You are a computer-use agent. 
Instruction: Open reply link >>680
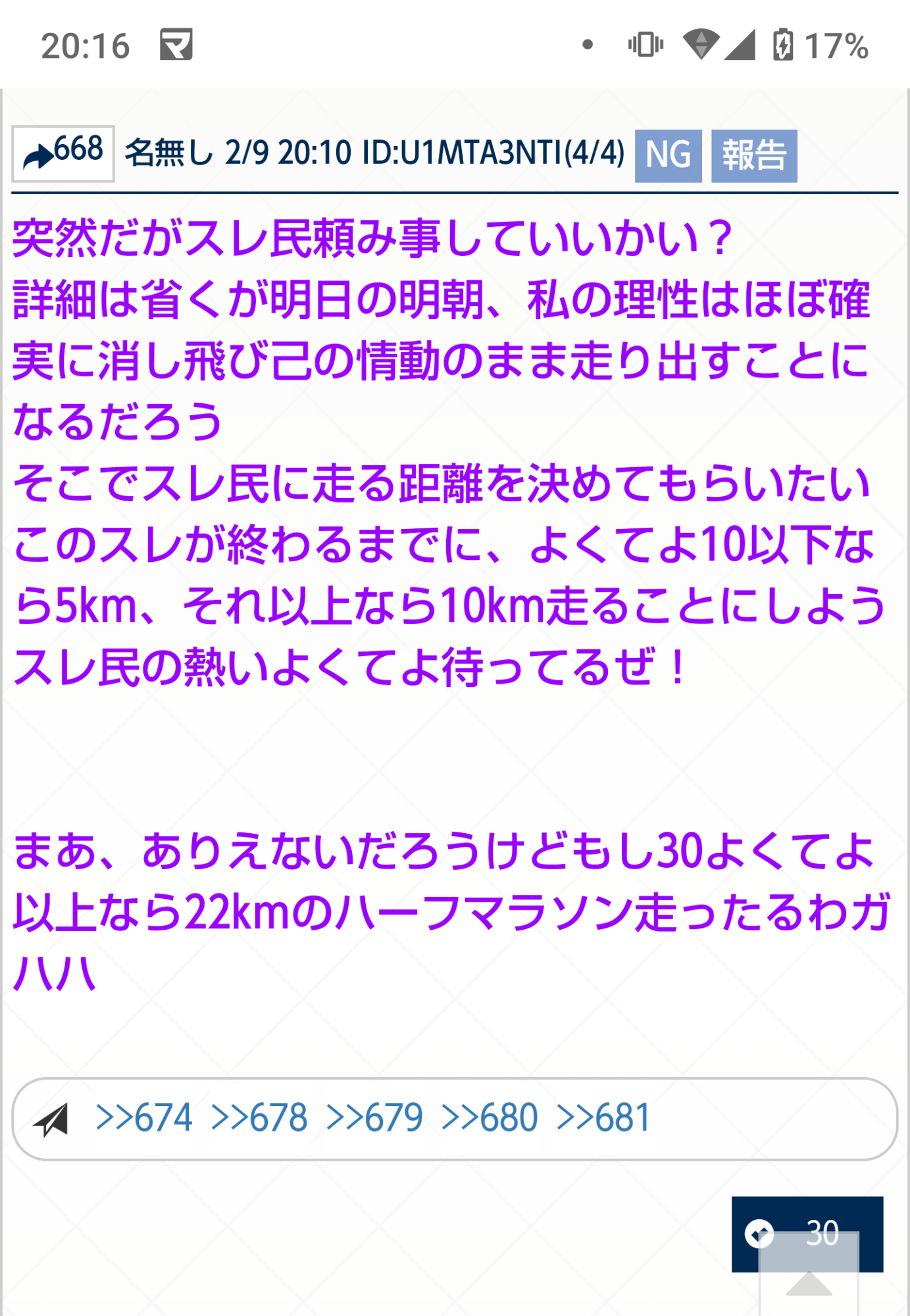490,1118
